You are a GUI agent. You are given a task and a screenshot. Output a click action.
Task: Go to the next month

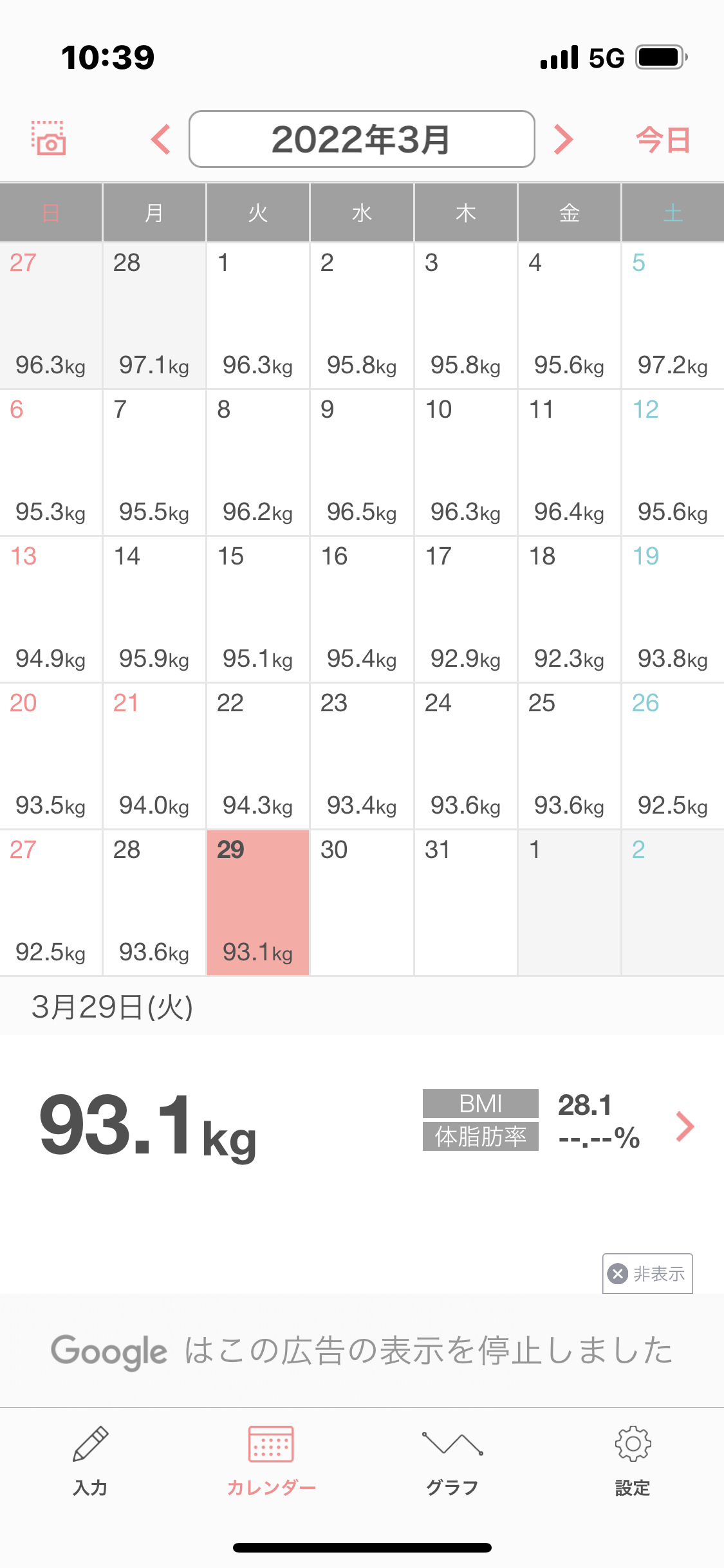tap(563, 139)
